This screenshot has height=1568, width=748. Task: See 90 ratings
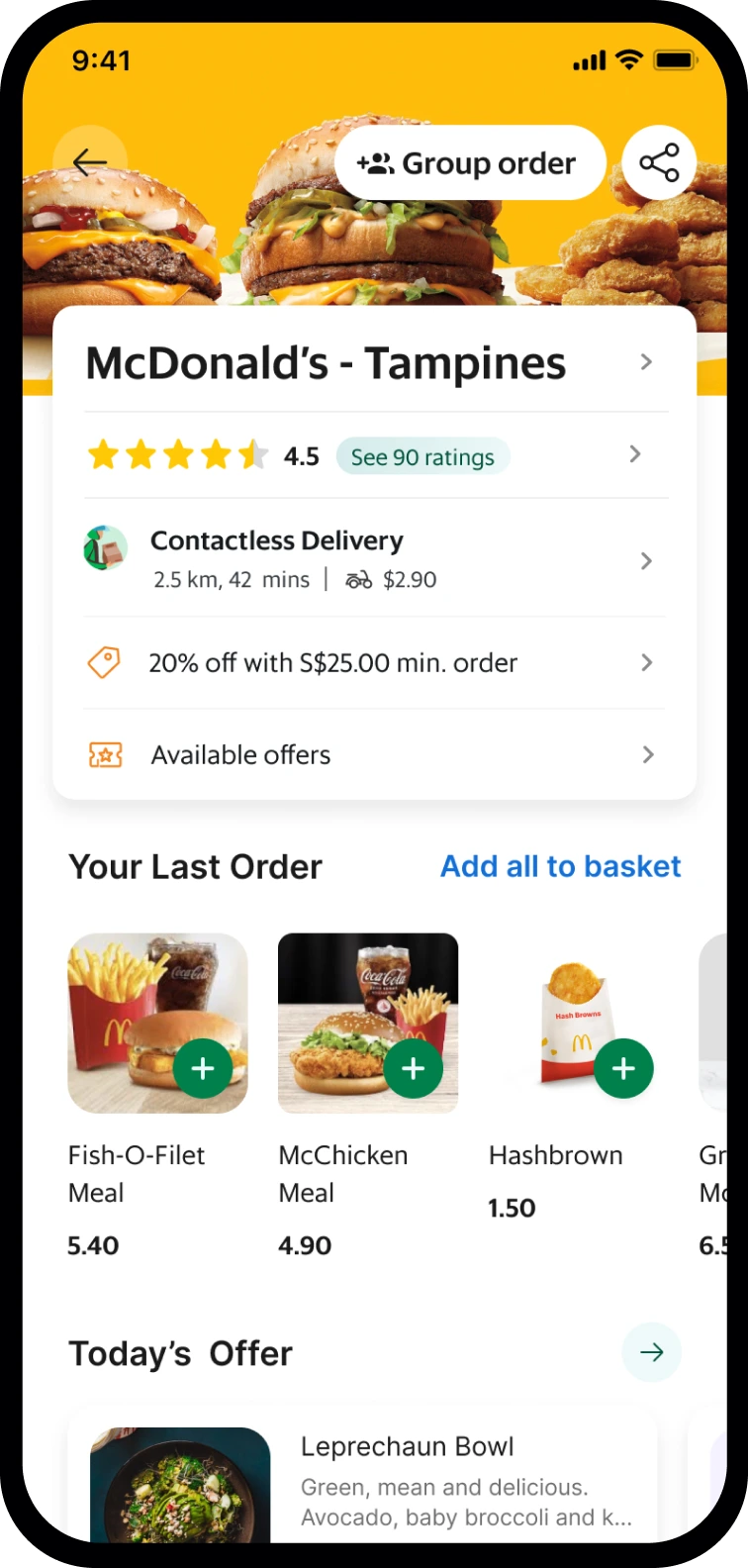point(422,456)
